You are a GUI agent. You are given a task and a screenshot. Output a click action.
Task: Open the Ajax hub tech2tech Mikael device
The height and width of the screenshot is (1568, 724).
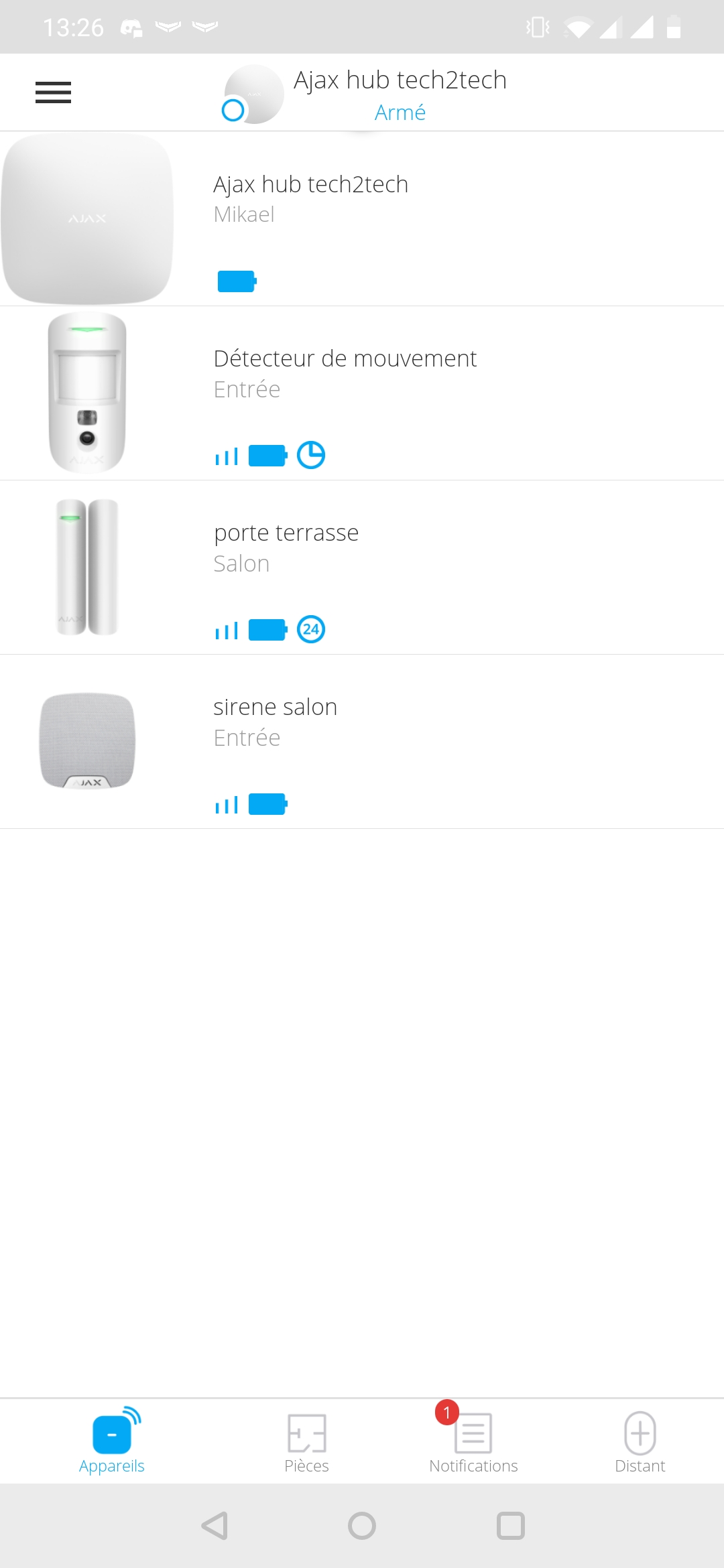(x=362, y=219)
